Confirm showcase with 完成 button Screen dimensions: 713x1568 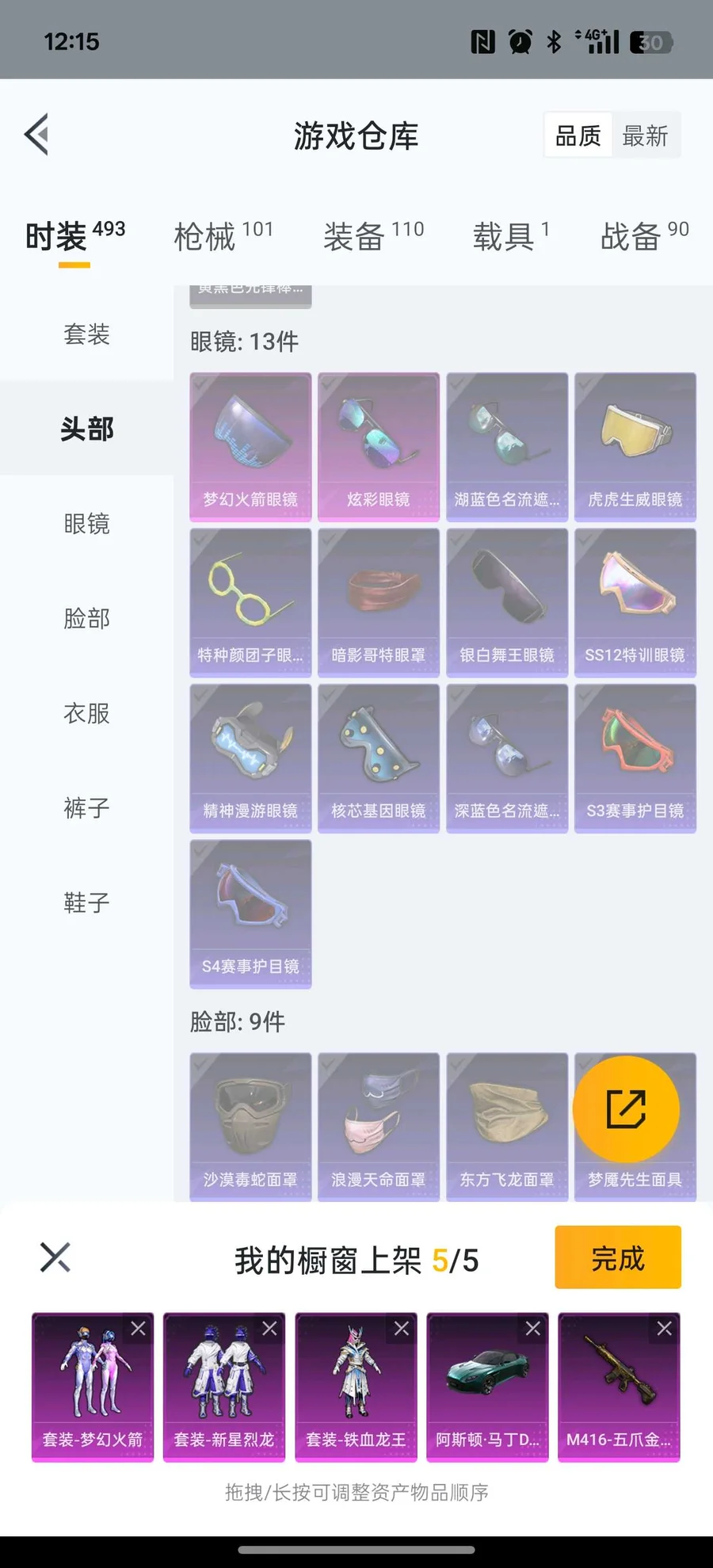tap(618, 1257)
